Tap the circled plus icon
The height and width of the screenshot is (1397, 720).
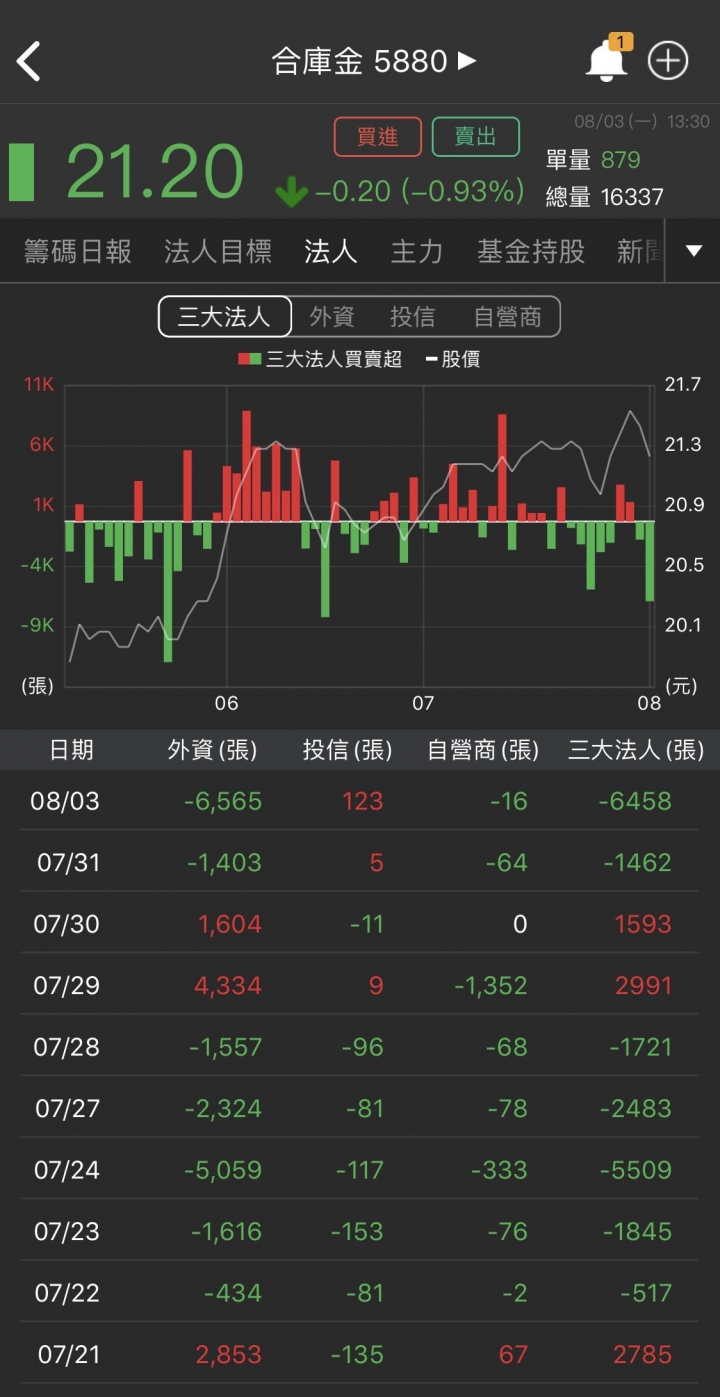pos(668,61)
